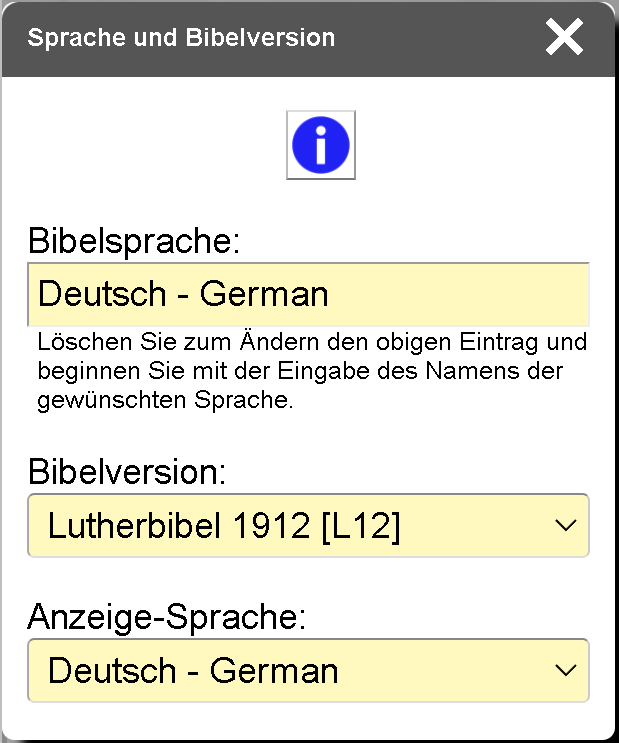The width and height of the screenshot is (619, 743).
Task: Expand the Bibelversion dropdown
Action: pos(308,526)
